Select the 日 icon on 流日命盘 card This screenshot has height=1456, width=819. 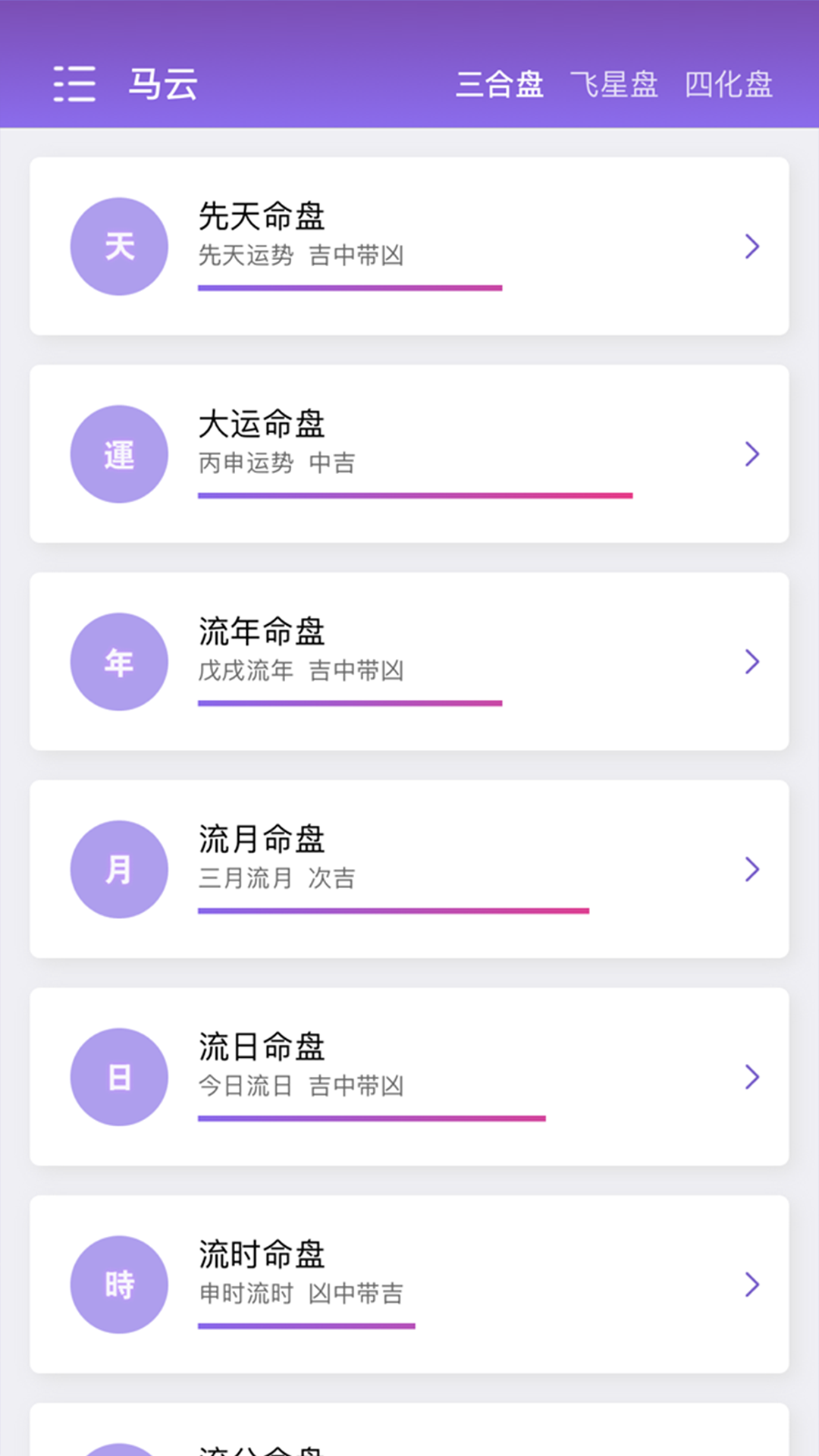tap(118, 1077)
